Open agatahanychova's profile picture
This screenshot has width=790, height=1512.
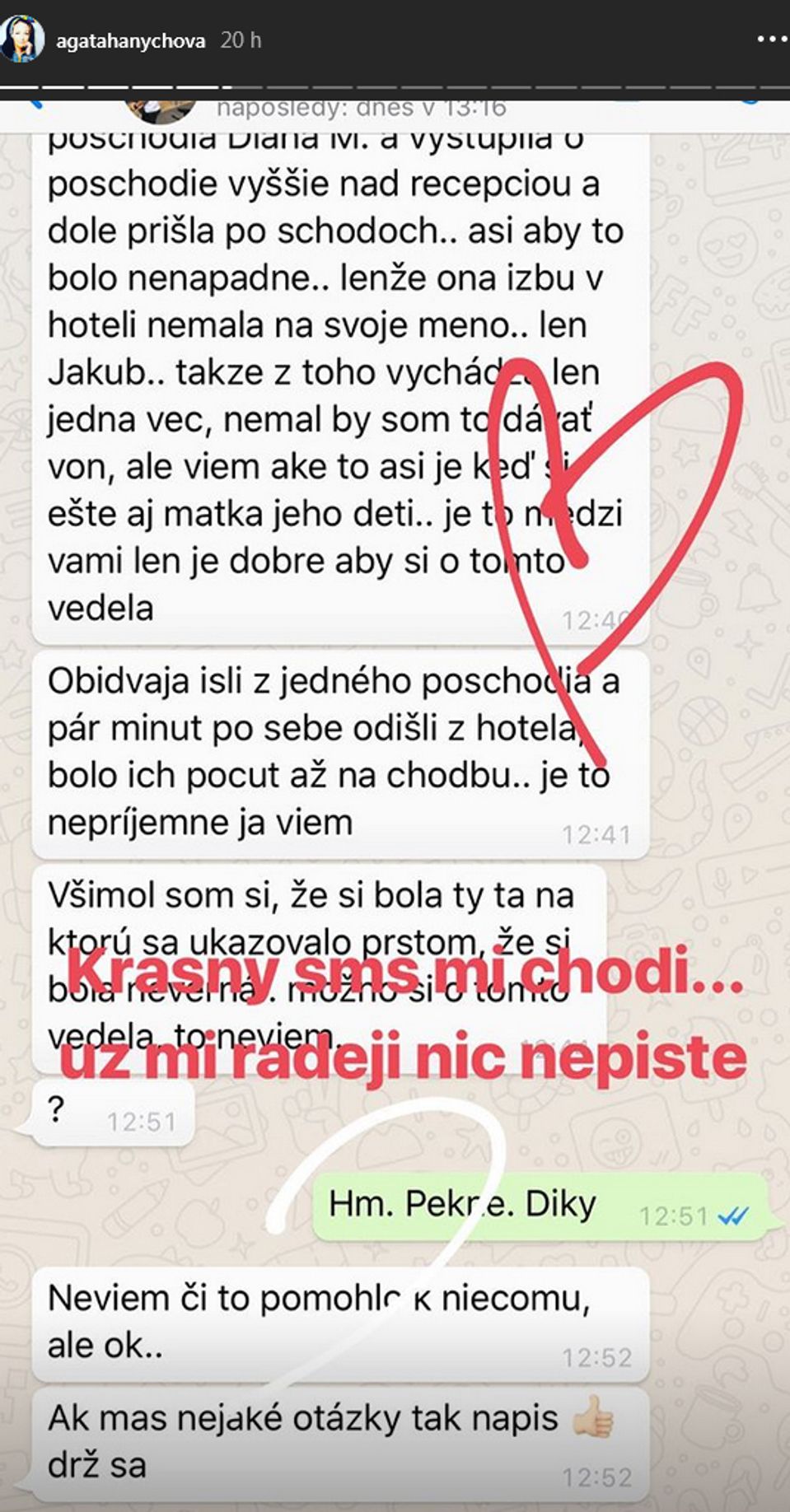click(x=22, y=40)
